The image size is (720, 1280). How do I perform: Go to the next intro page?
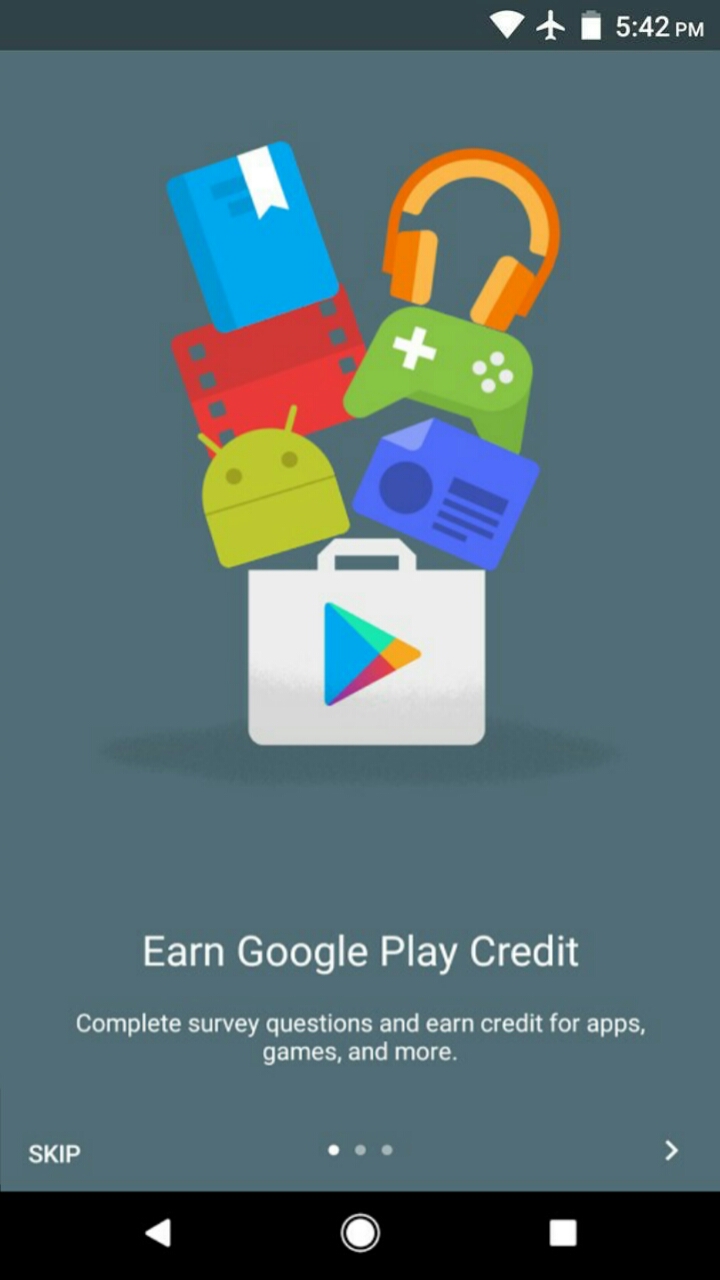671,1150
